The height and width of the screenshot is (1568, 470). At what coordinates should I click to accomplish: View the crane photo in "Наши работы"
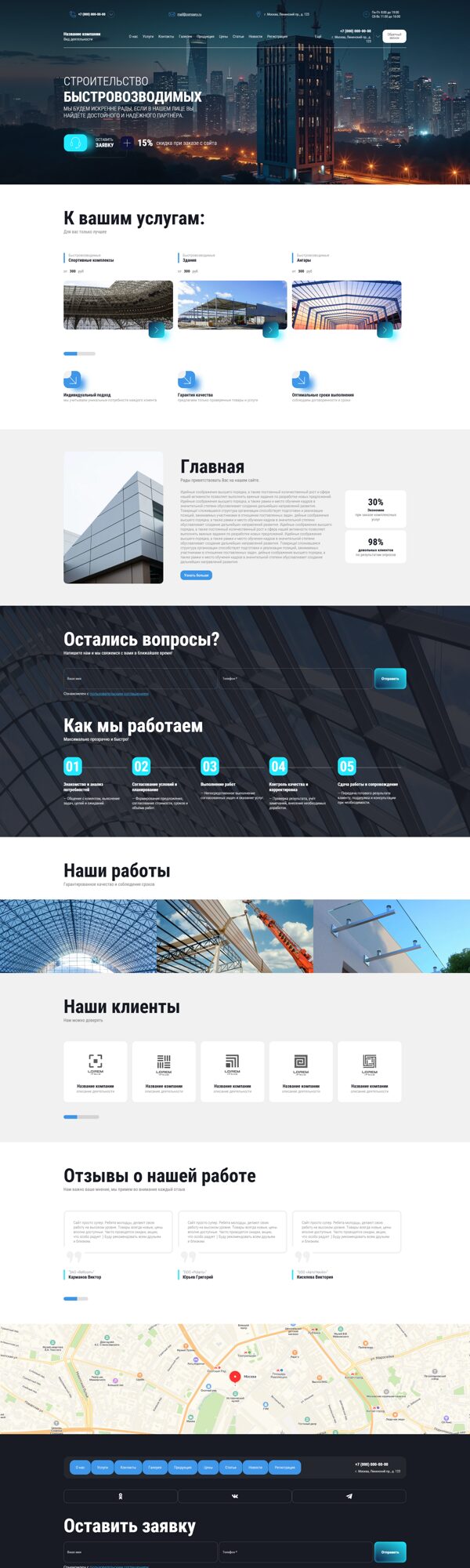235,936
